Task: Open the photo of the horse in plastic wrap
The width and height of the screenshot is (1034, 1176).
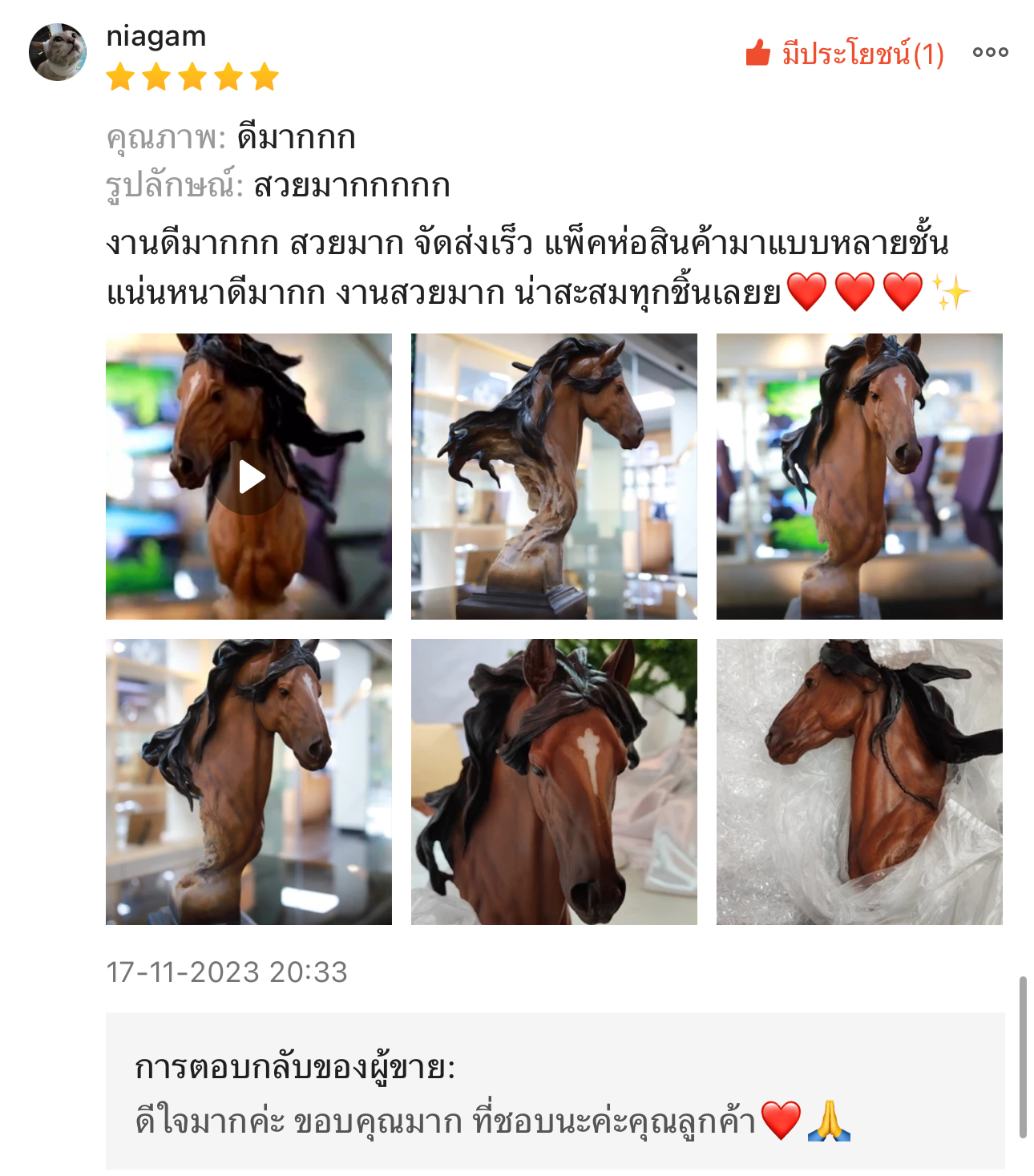Action: point(859,782)
